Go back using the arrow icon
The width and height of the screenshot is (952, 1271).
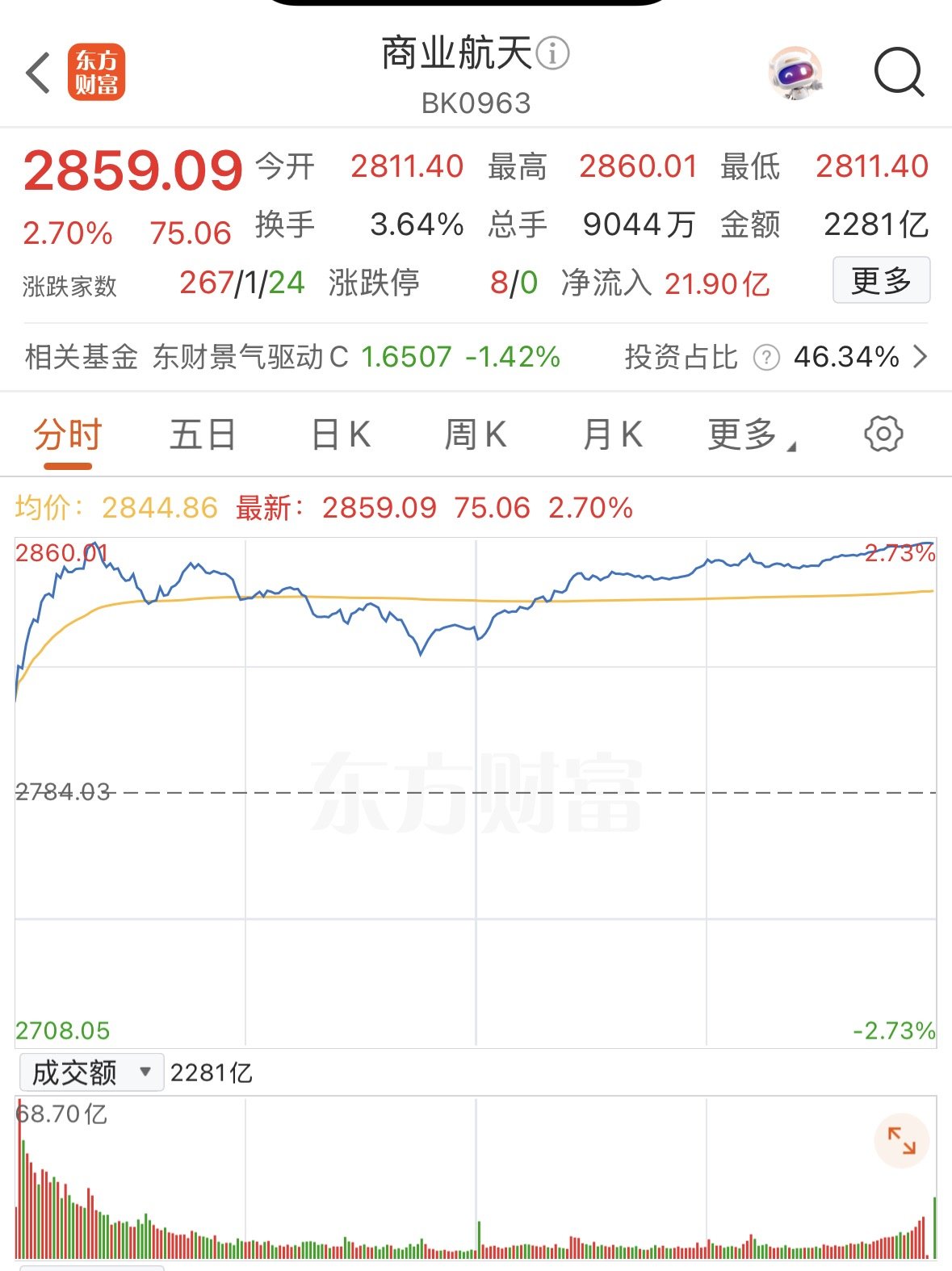pos(38,73)
